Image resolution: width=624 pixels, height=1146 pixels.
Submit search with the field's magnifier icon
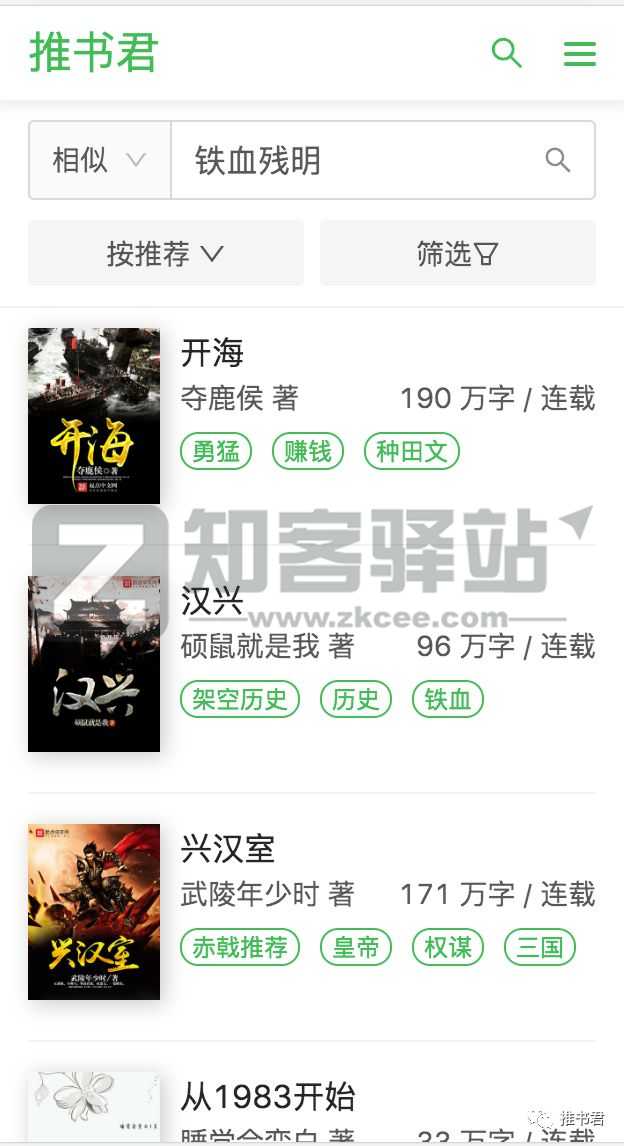pos(558,160)
